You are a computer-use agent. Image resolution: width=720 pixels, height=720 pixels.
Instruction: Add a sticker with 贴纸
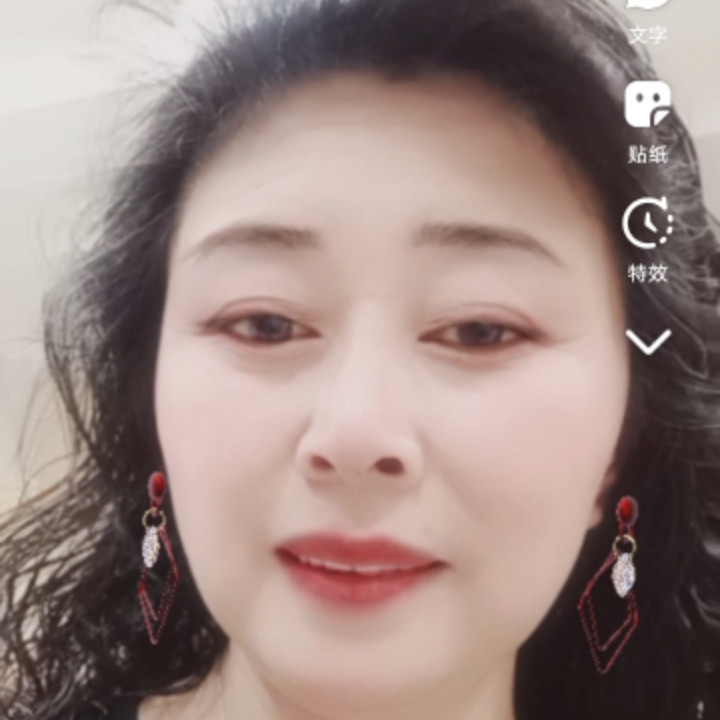coord(648,121)
